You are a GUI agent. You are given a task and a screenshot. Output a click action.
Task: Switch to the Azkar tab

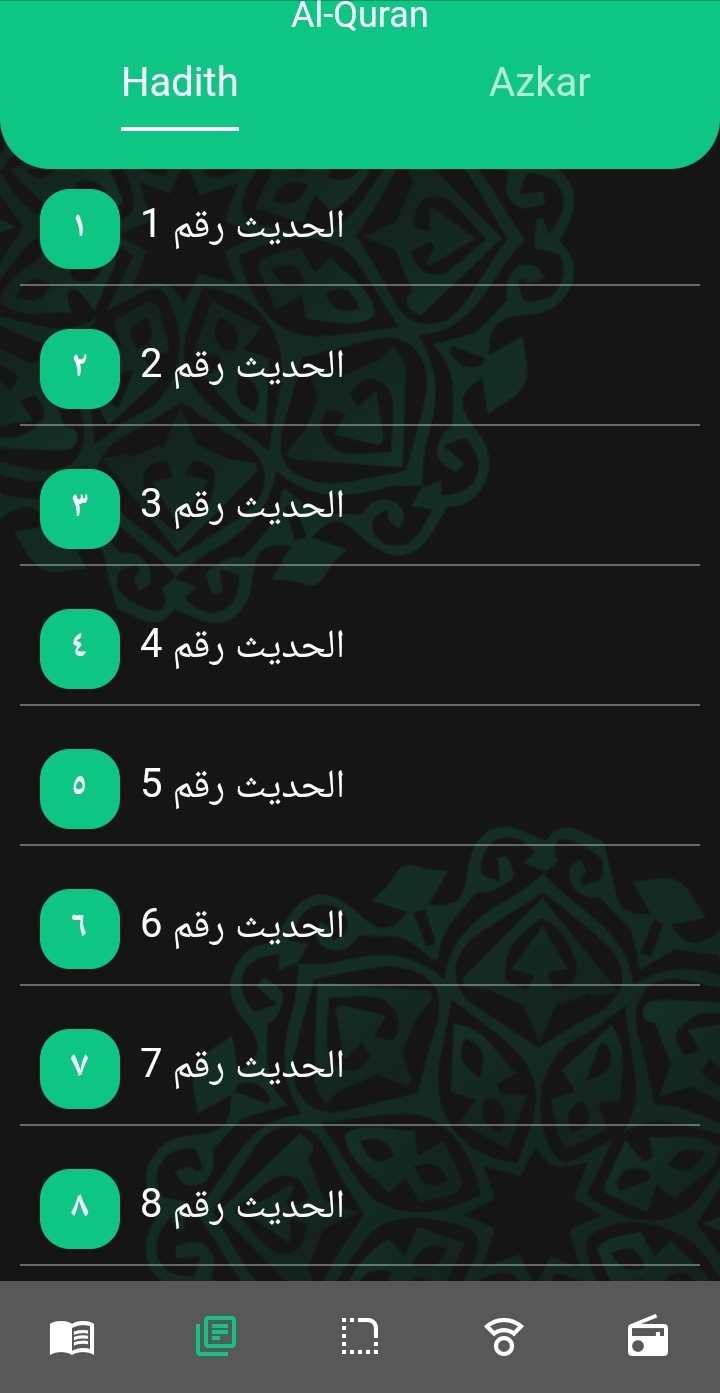539,82
